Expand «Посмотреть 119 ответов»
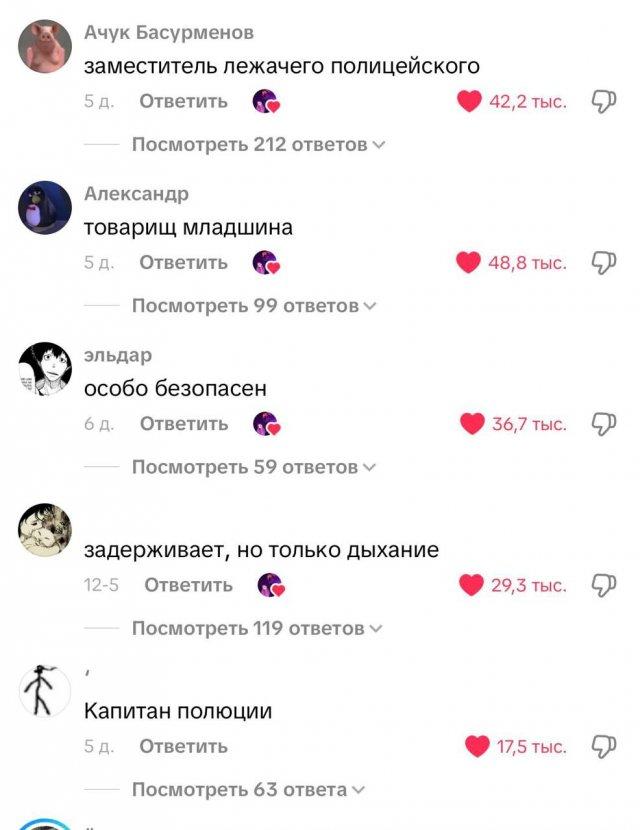This screenshot has width=640, height=830. [x=257, y=628]
